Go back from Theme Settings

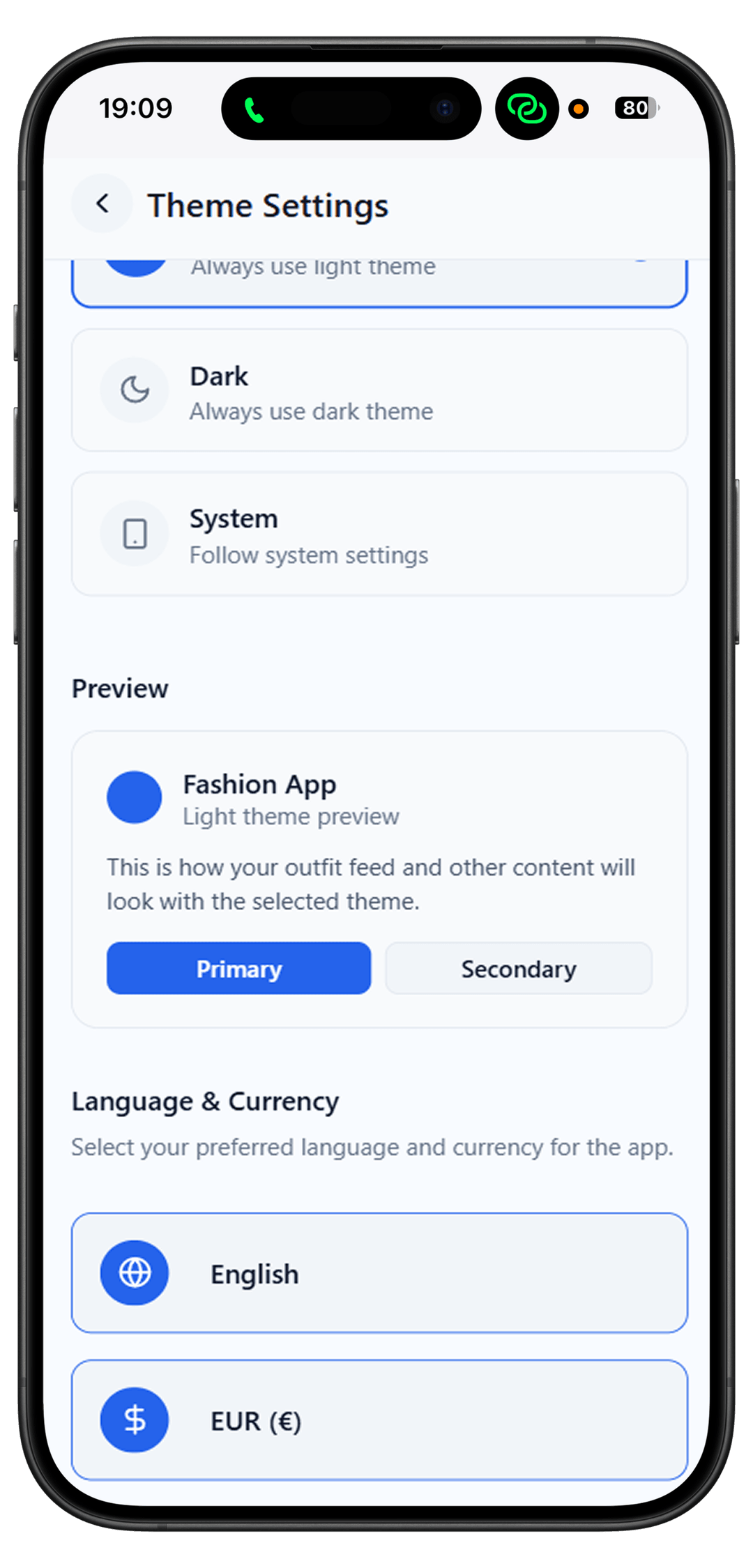click(x=102, y=203)
